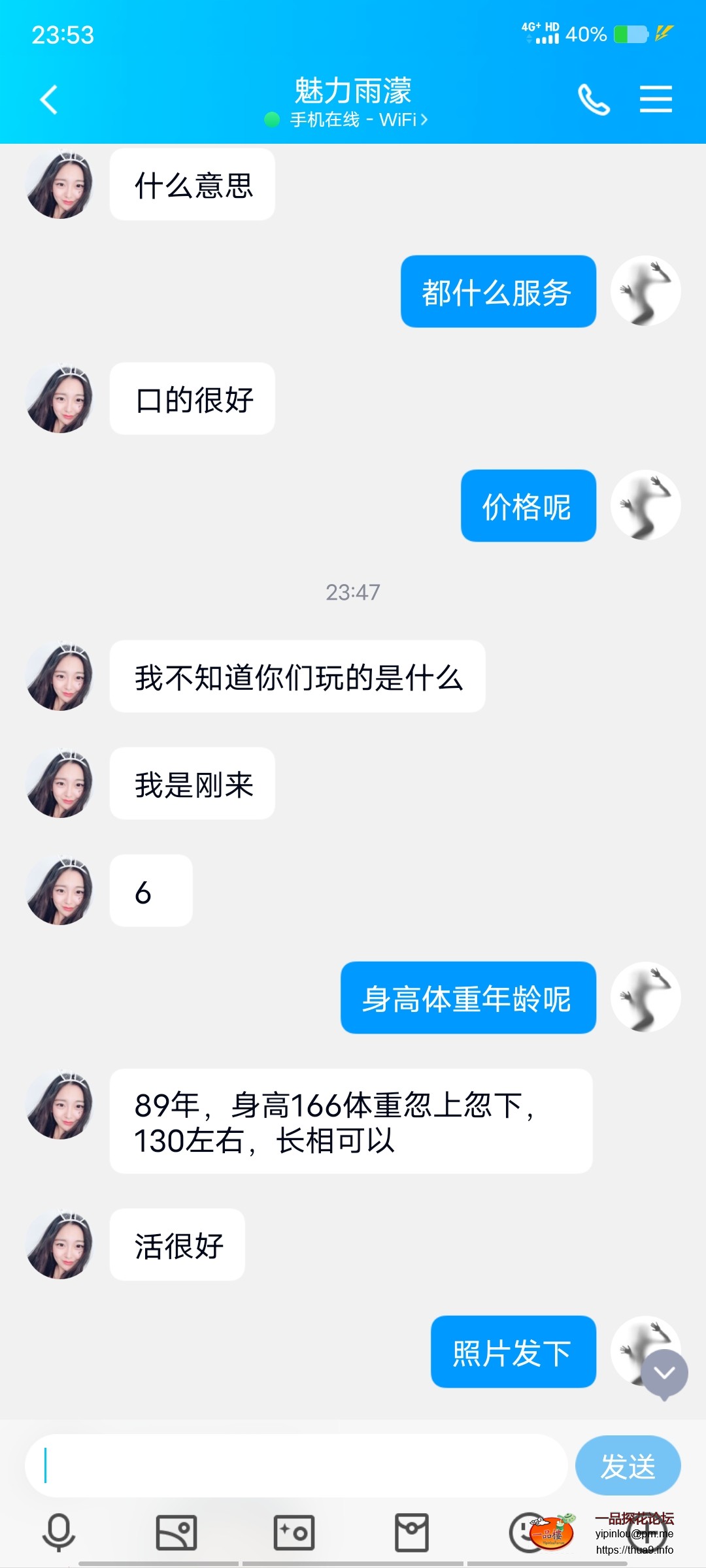Open the photo gallery picker icon
This screenshot has width=706, height=1568.
point(175,1531)
